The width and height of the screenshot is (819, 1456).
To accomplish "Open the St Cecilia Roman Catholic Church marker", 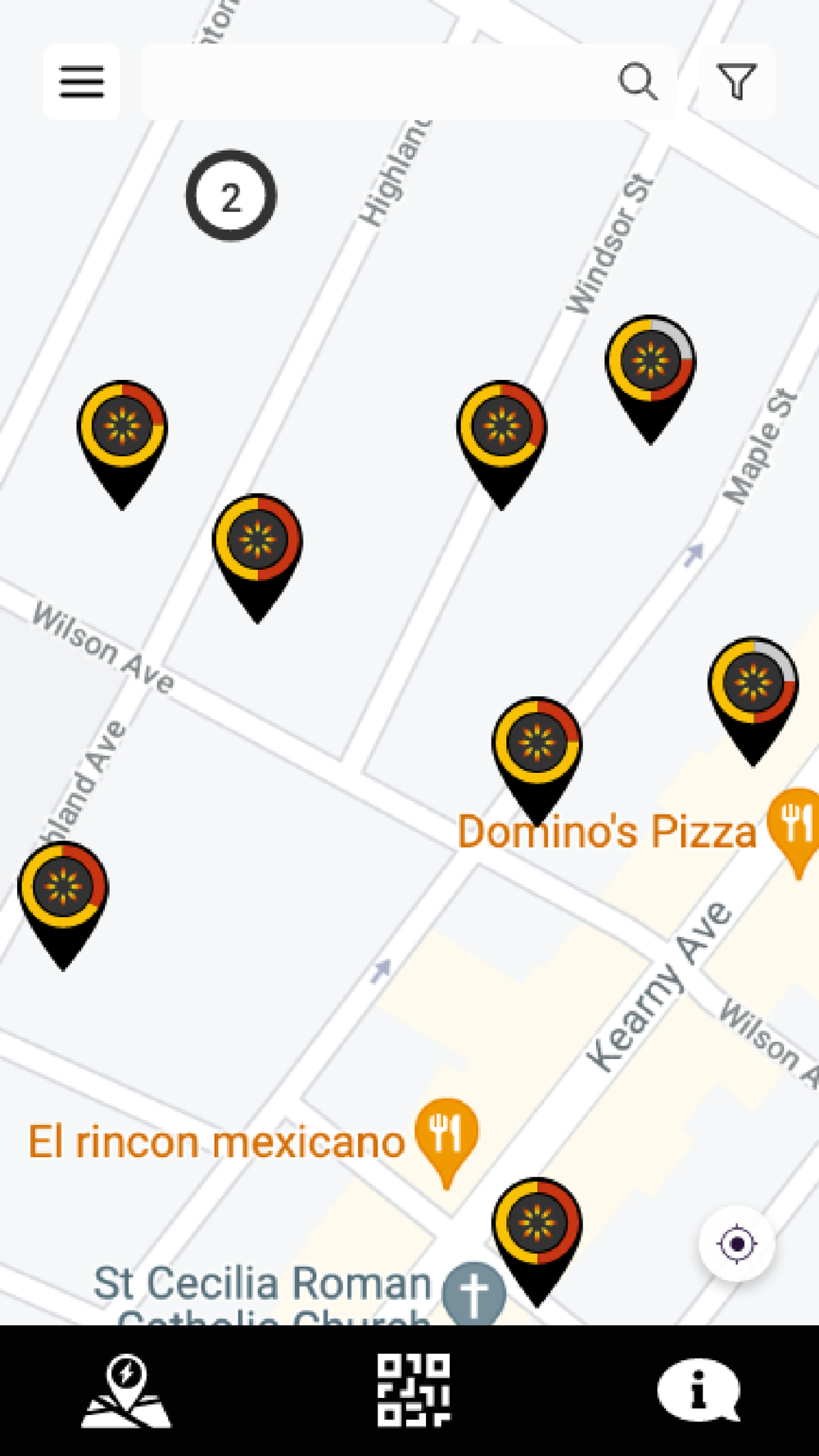I will (x=473, y=1294).
